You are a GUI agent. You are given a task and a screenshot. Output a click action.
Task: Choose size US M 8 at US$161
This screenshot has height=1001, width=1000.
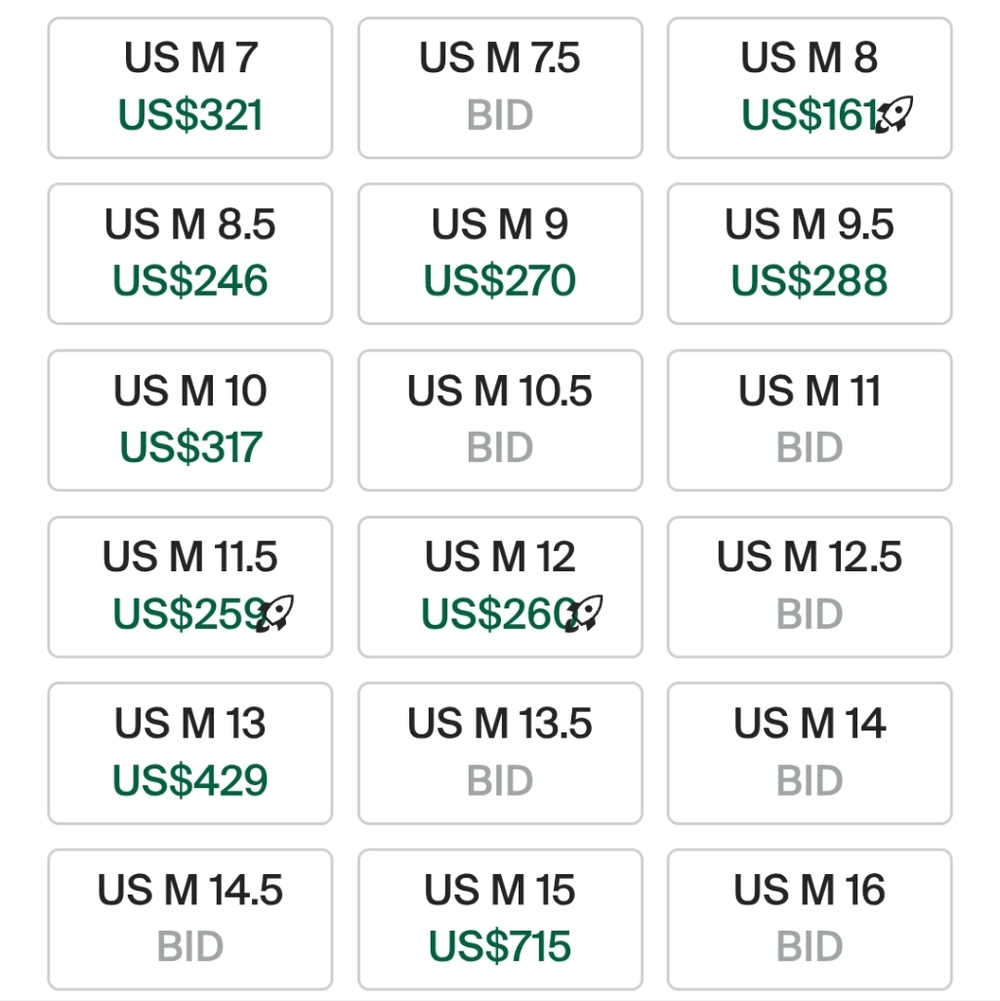click(x=809, y=88)
